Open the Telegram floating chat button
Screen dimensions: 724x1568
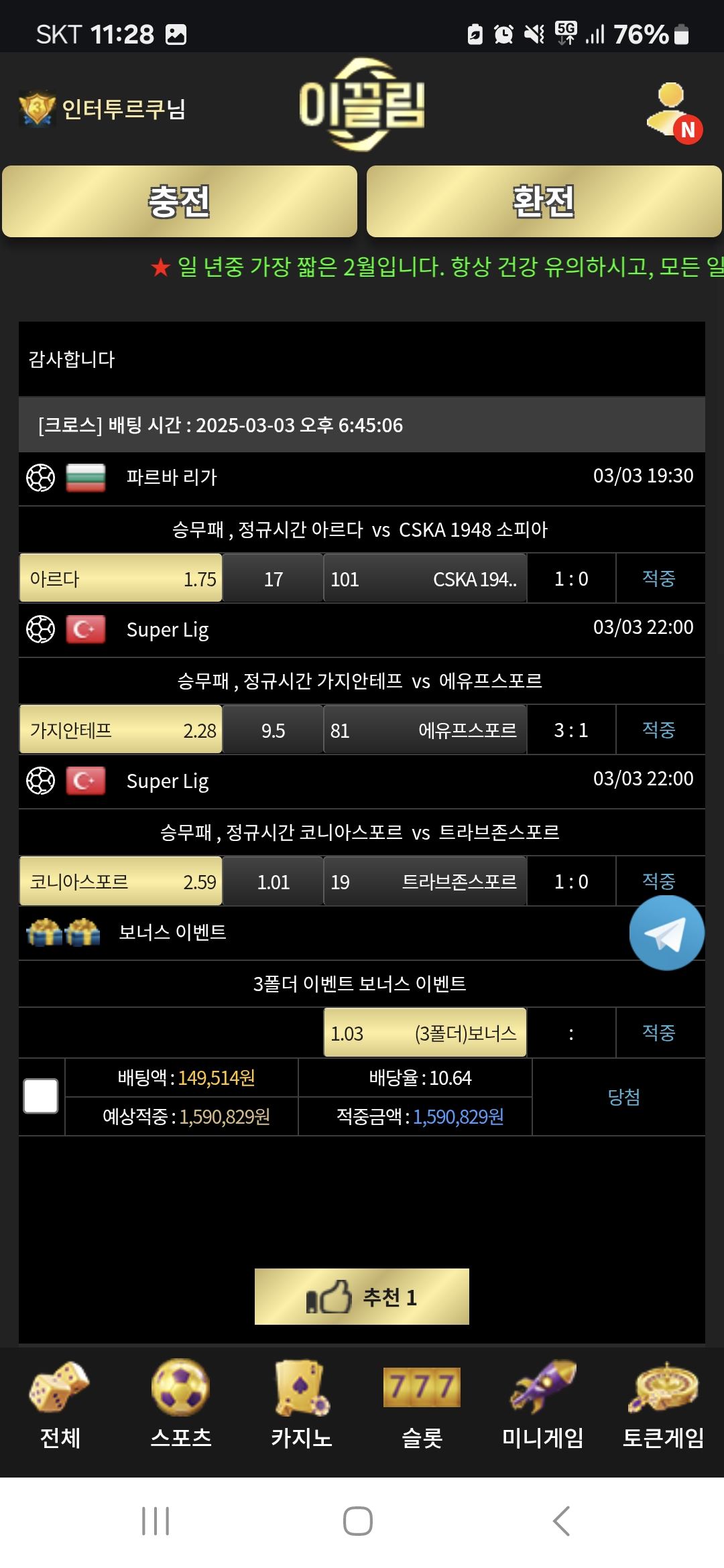click(666, 933)
